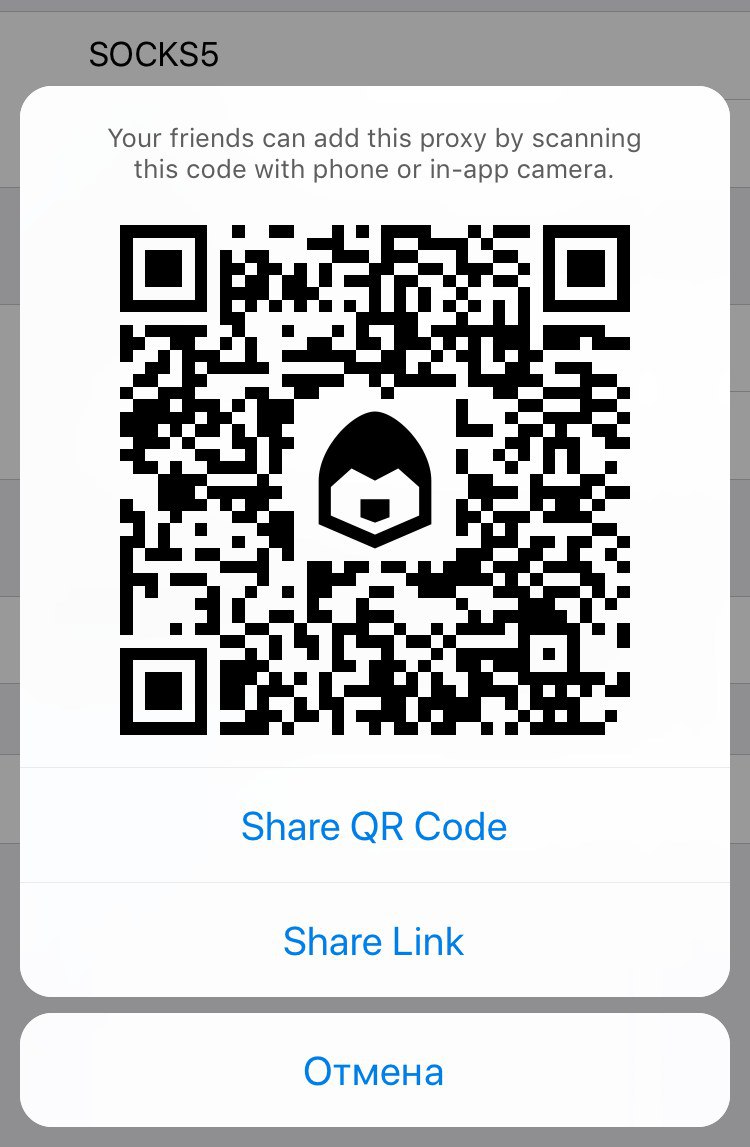Dismiss the sheet with Отмена
The image size is (750, 1147).
(x=374, y=1071)
